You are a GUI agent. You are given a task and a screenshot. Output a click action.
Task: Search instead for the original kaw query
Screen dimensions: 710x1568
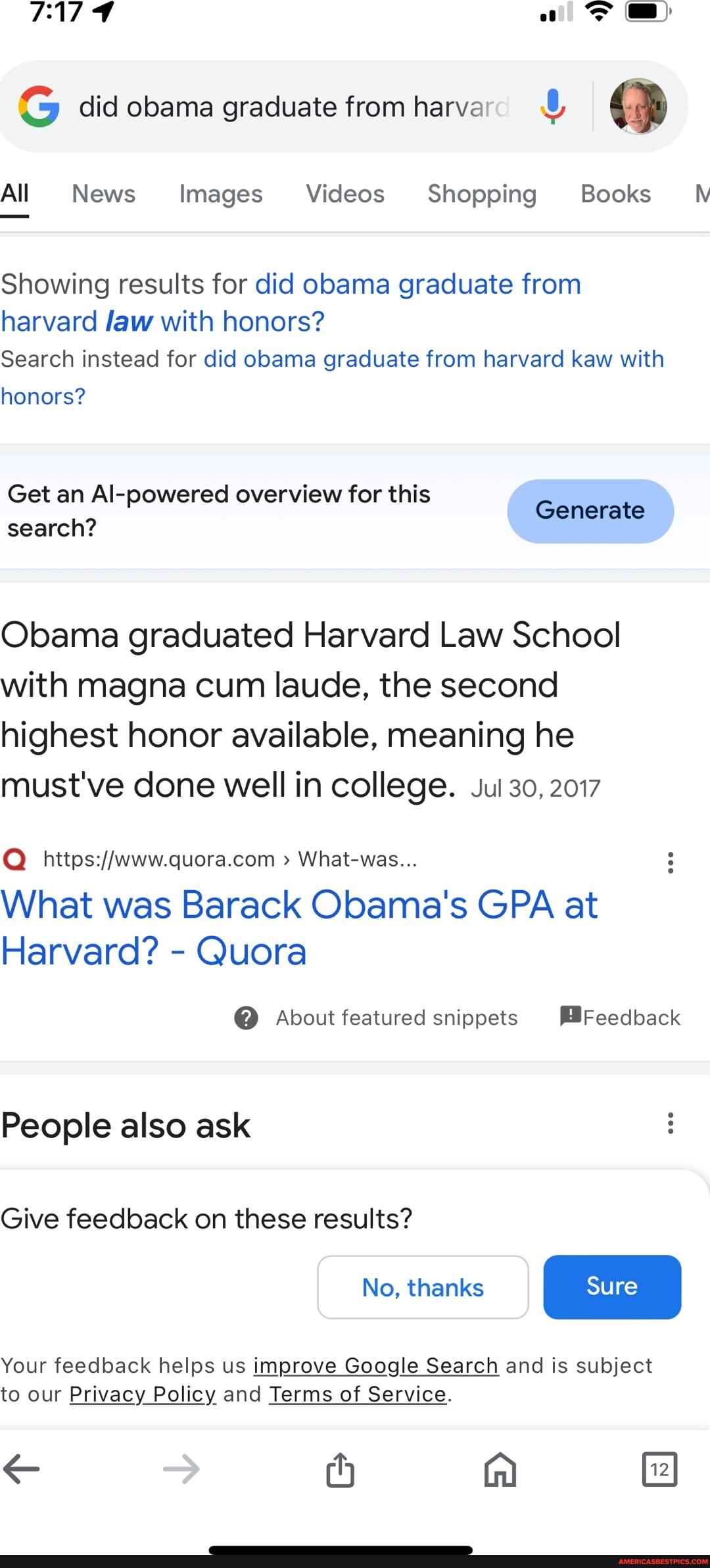click(x=434, y=359)
